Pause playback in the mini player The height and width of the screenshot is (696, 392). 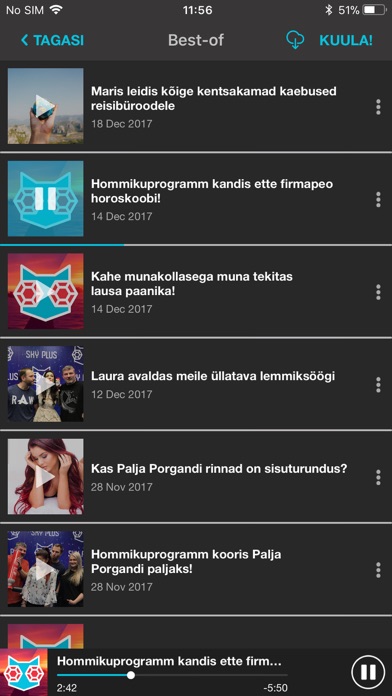(x=368, y=672)
